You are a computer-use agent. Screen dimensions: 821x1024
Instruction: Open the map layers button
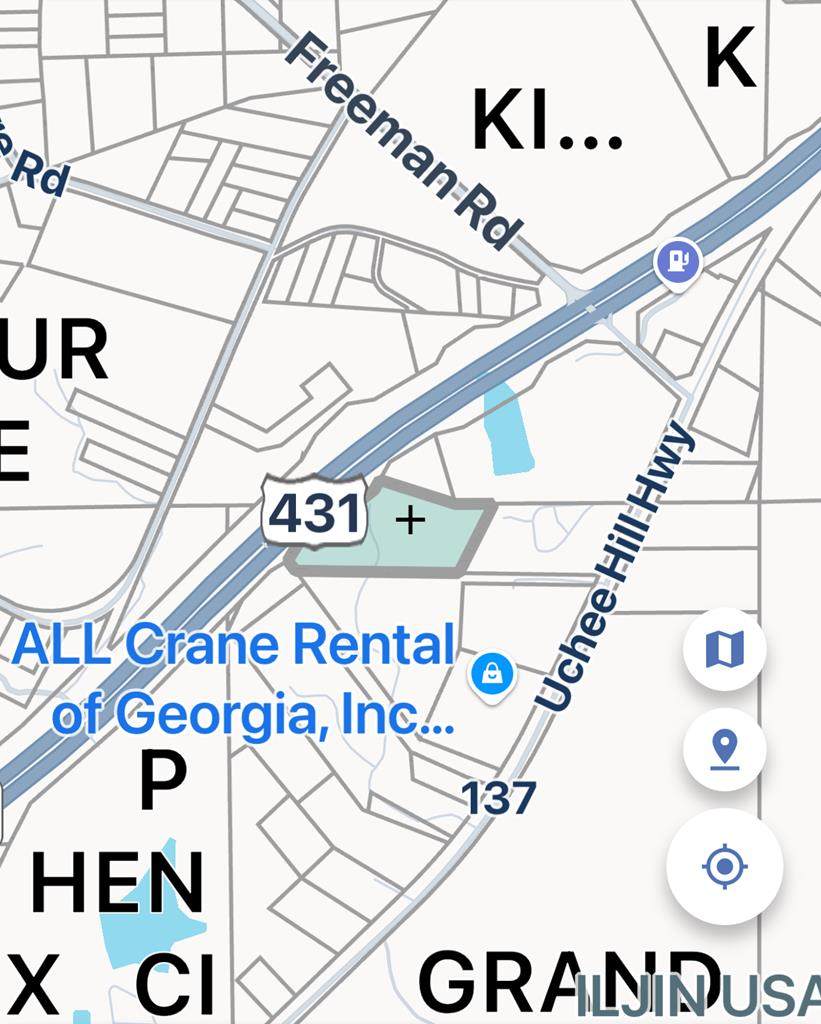click(x=724, y=649)
